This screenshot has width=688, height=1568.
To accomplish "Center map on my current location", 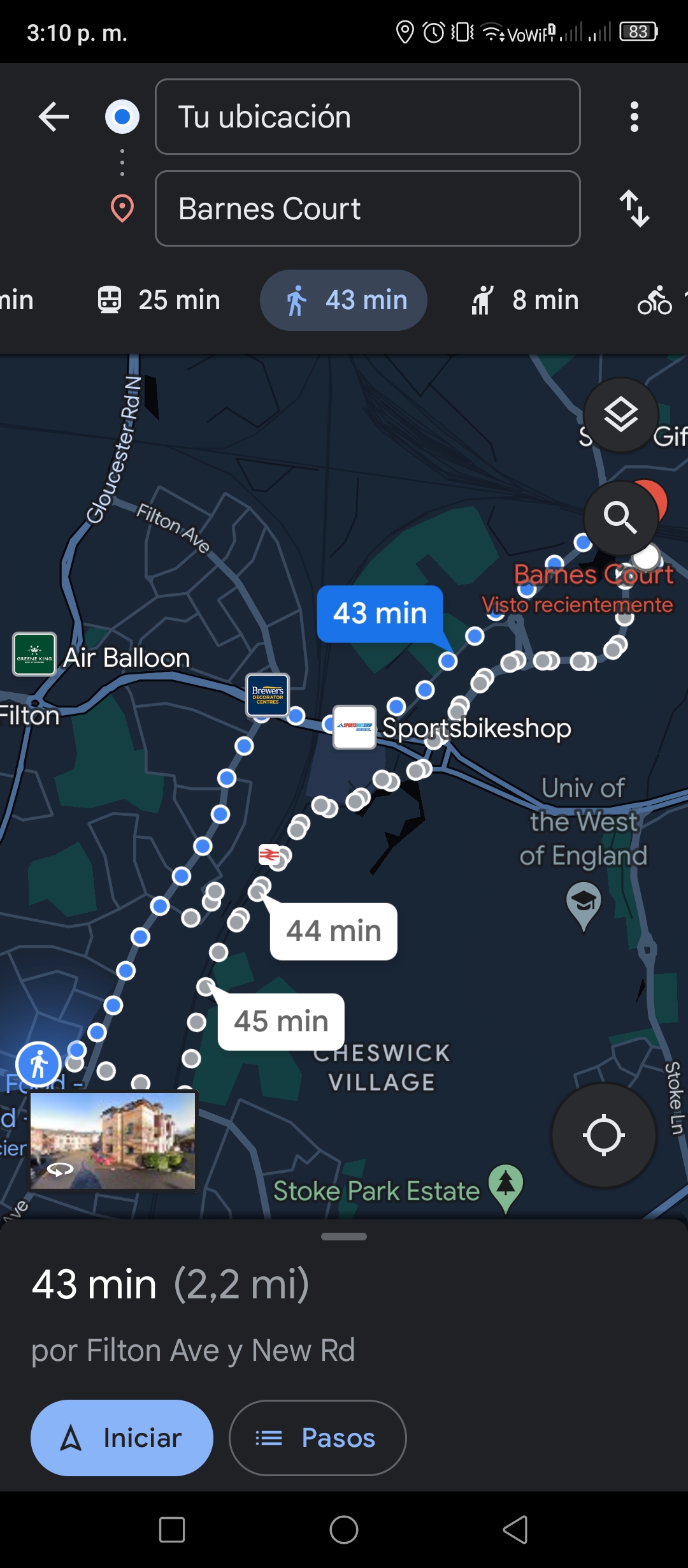I will tap(603, 1135).
